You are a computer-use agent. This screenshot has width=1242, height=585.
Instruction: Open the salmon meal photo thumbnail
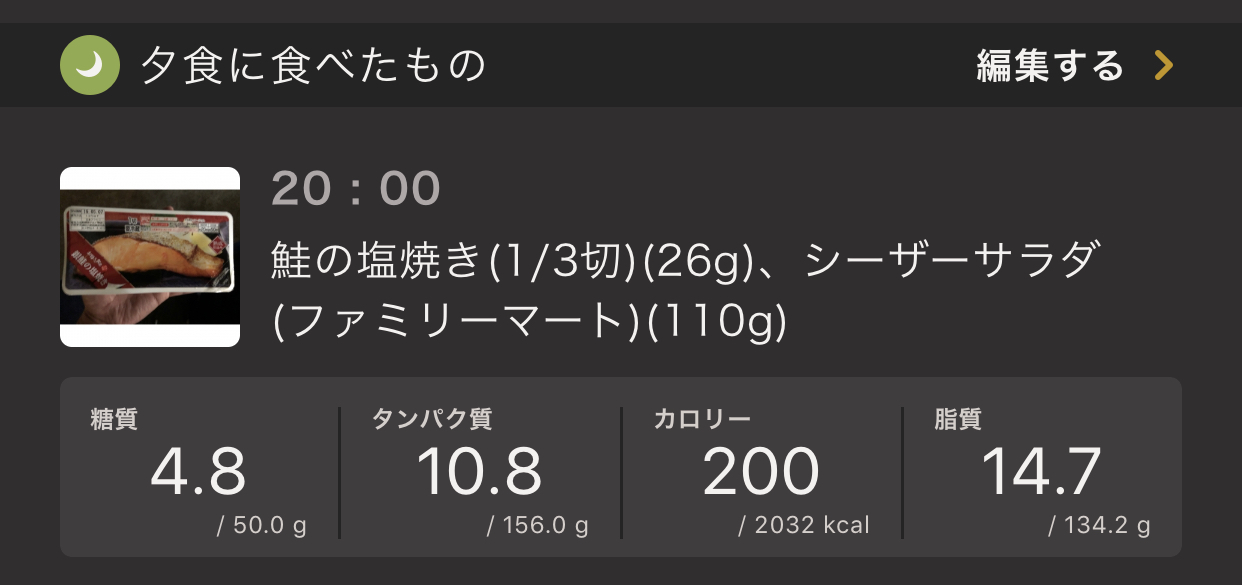click(150, 256)
